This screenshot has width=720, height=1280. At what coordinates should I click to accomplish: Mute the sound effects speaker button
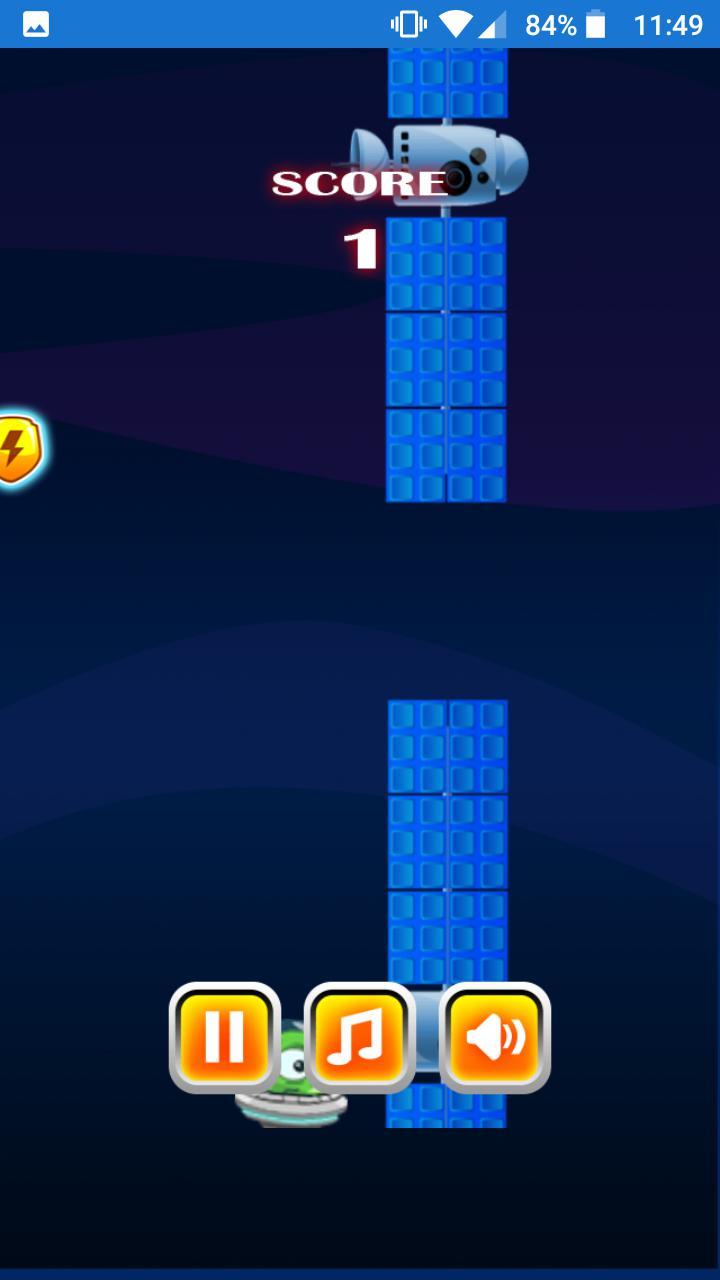[x=495, y=1037]
